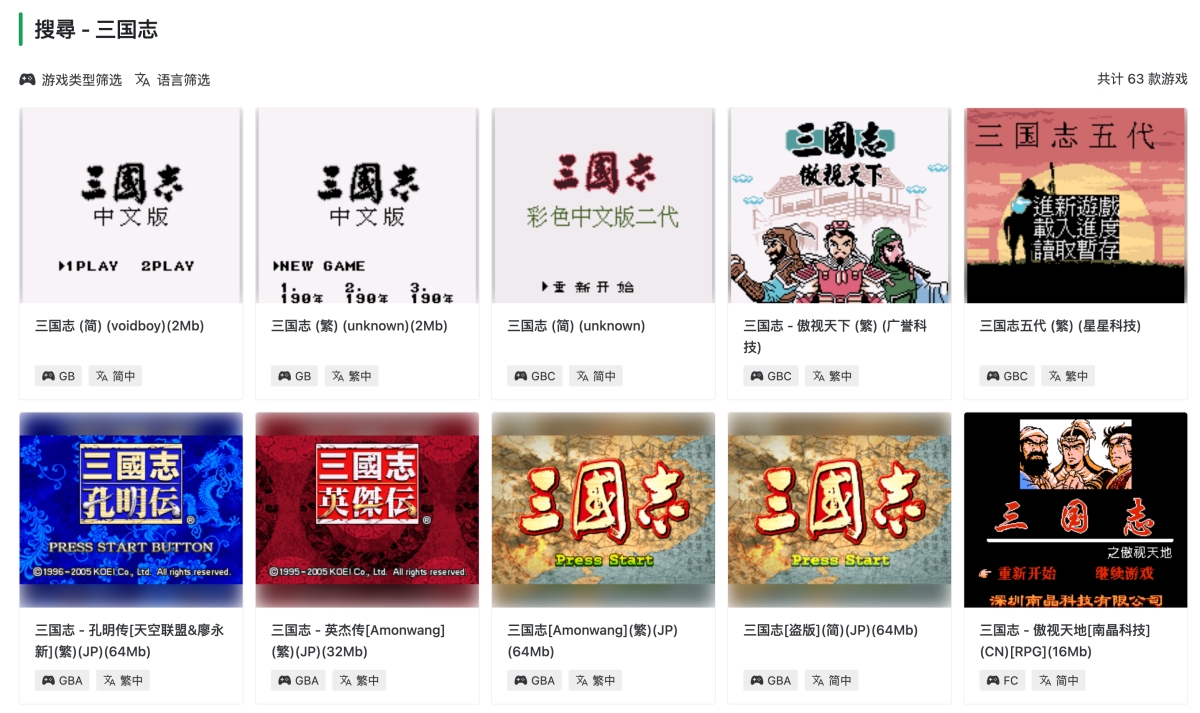Viewport: 1200px width, 713px height.
Task: Open the 语言筛选 language filter
Action: pyautogui.click(x=173, y=80)
